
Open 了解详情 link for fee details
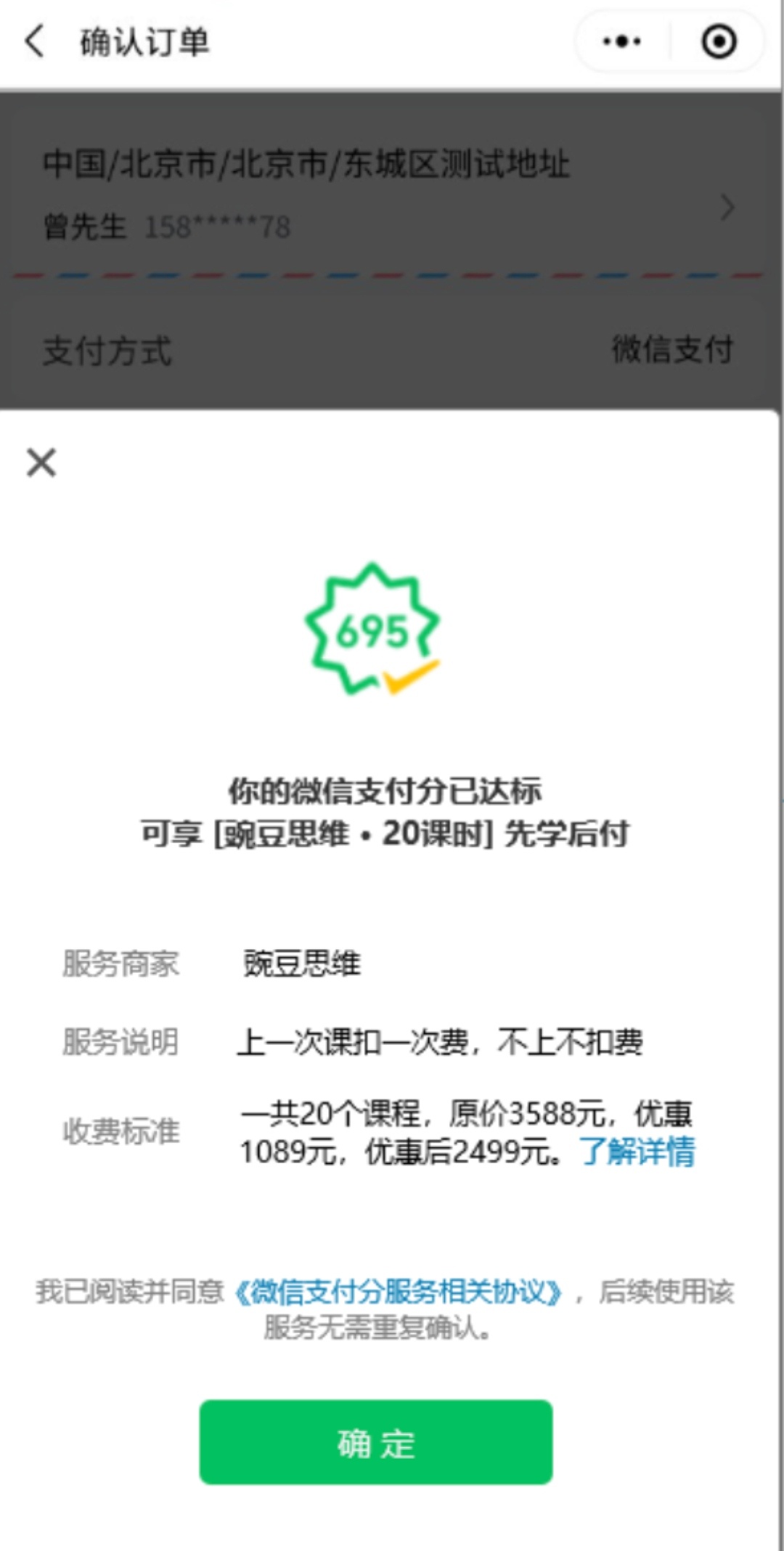click(x=637, y=1152)
